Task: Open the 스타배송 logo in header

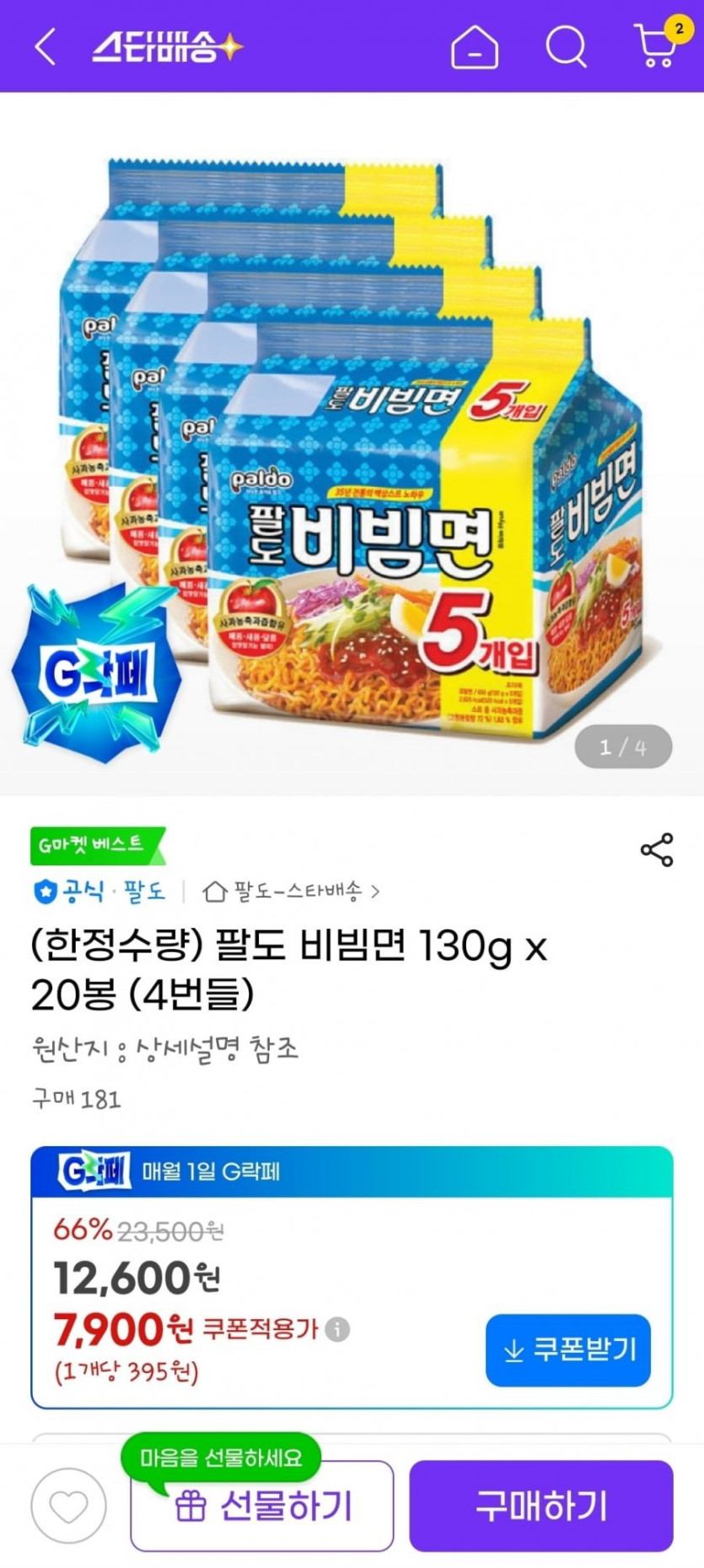Action: click(x=167, y=46)
